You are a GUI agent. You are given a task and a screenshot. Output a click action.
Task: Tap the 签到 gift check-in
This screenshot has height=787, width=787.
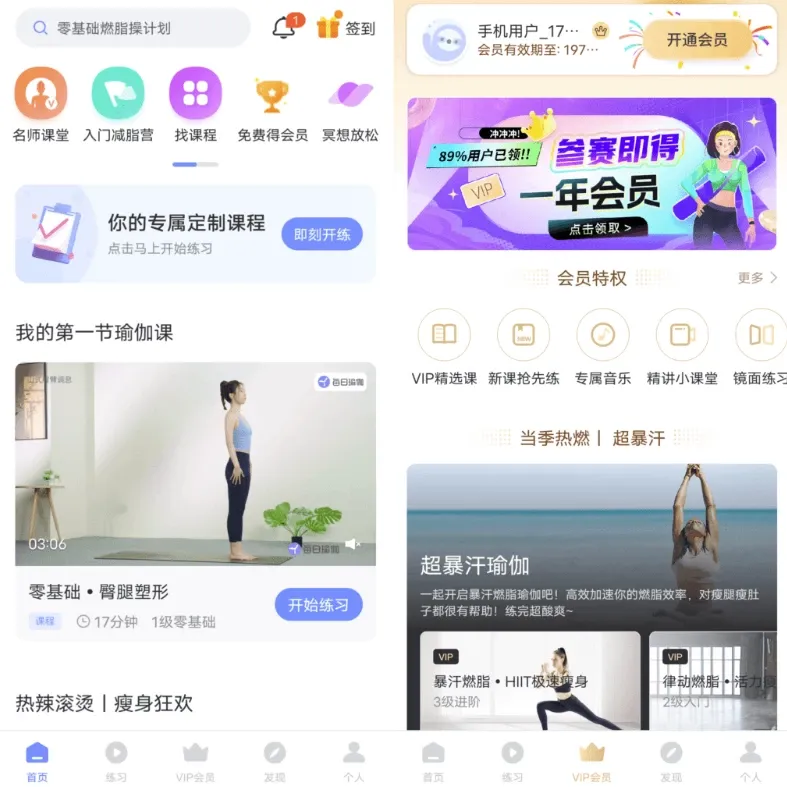point(346,28)
